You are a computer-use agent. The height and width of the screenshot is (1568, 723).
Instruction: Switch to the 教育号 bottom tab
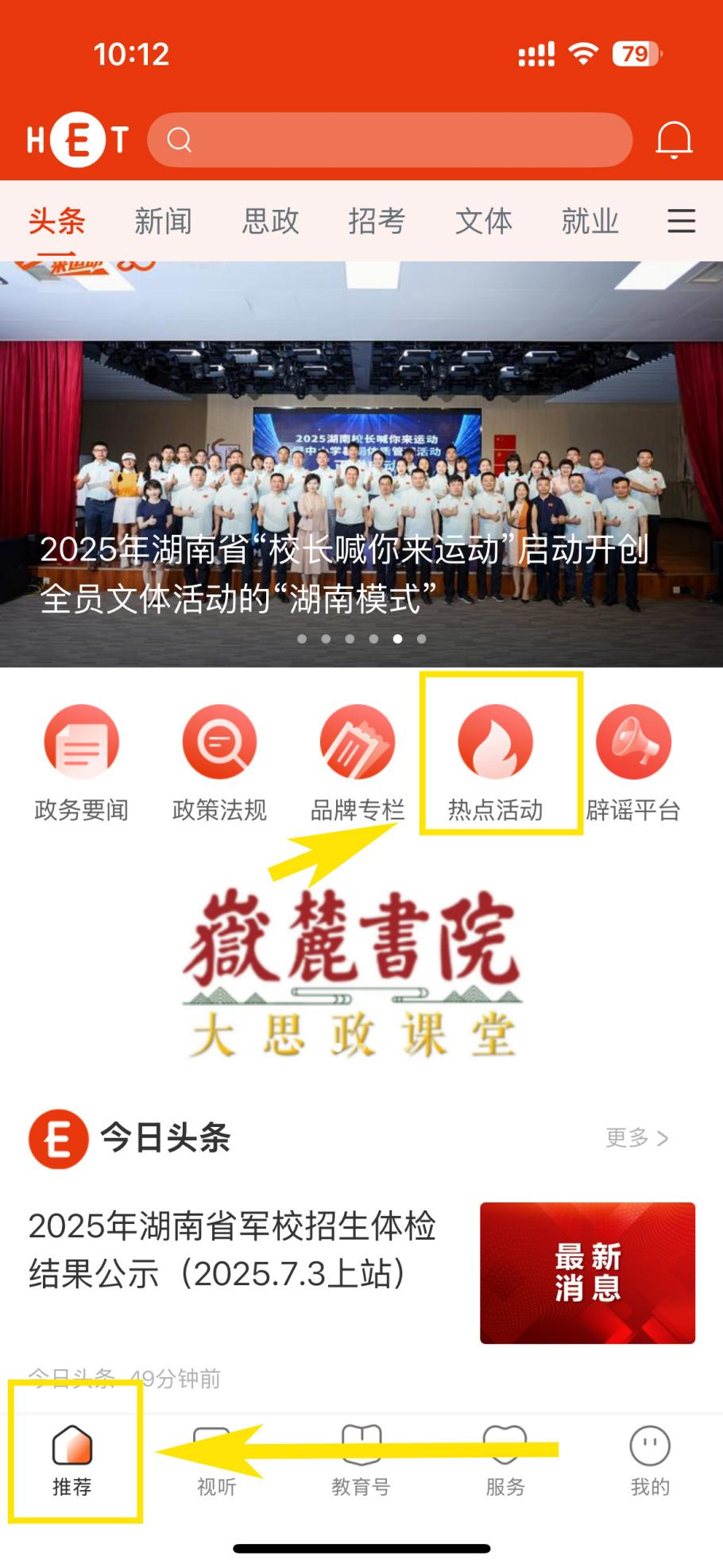coord(361,1461)
